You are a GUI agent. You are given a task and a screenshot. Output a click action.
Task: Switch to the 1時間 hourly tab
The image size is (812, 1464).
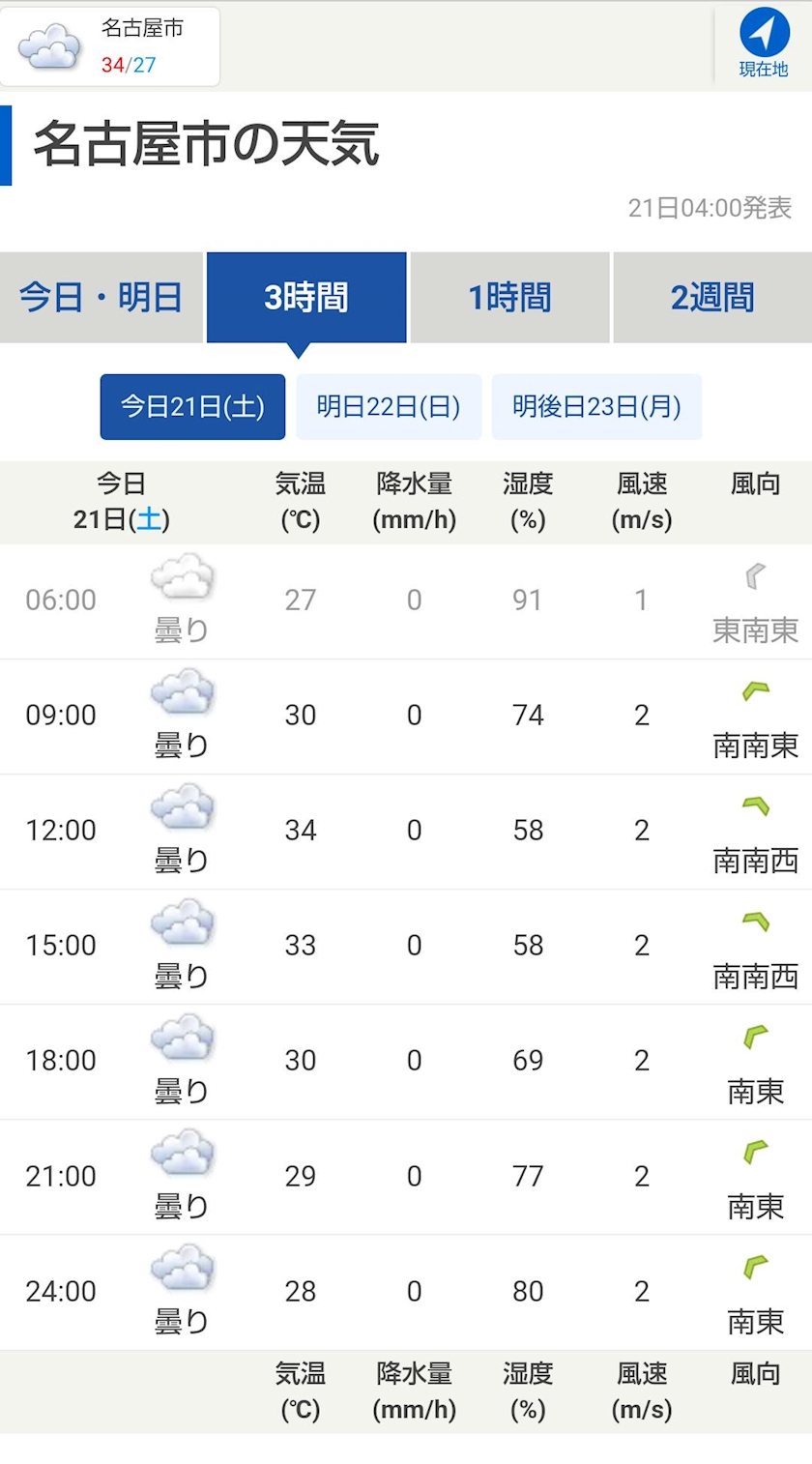pyautogui.click(x=509, y=298)
